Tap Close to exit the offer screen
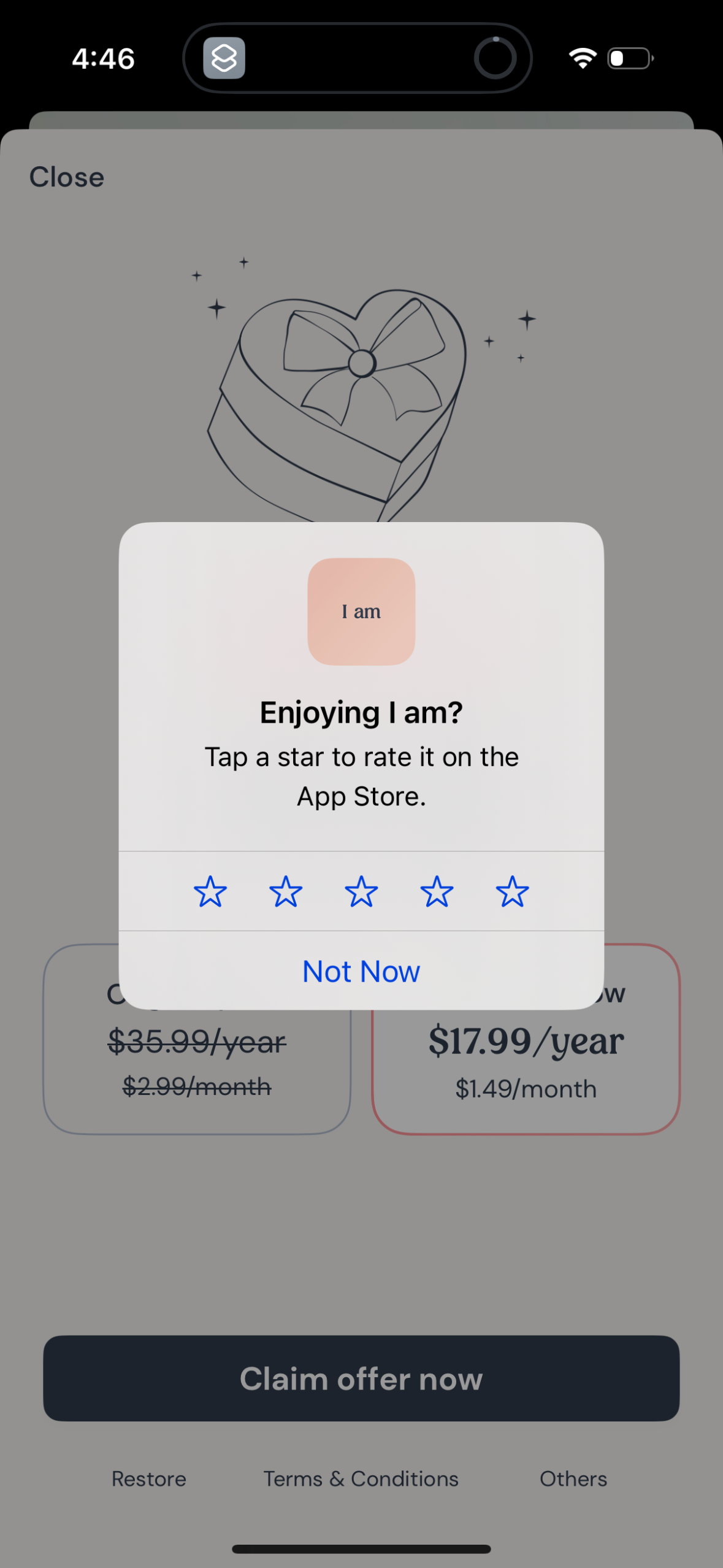The width and height of the screenshot is (723, 1568). [66, 177]
